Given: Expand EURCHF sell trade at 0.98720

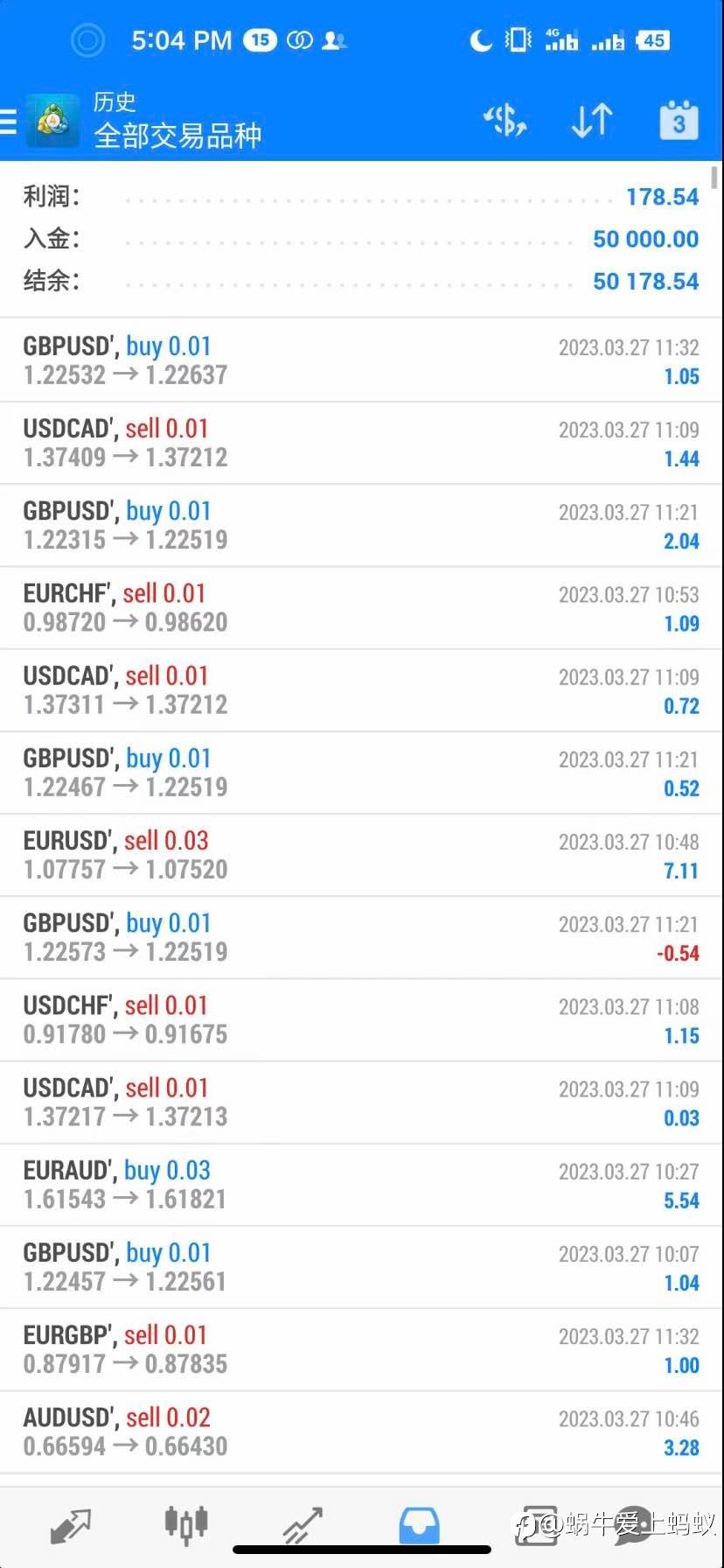Looking at the screenshot, I should pyautogui.click(x=361, y=608).
